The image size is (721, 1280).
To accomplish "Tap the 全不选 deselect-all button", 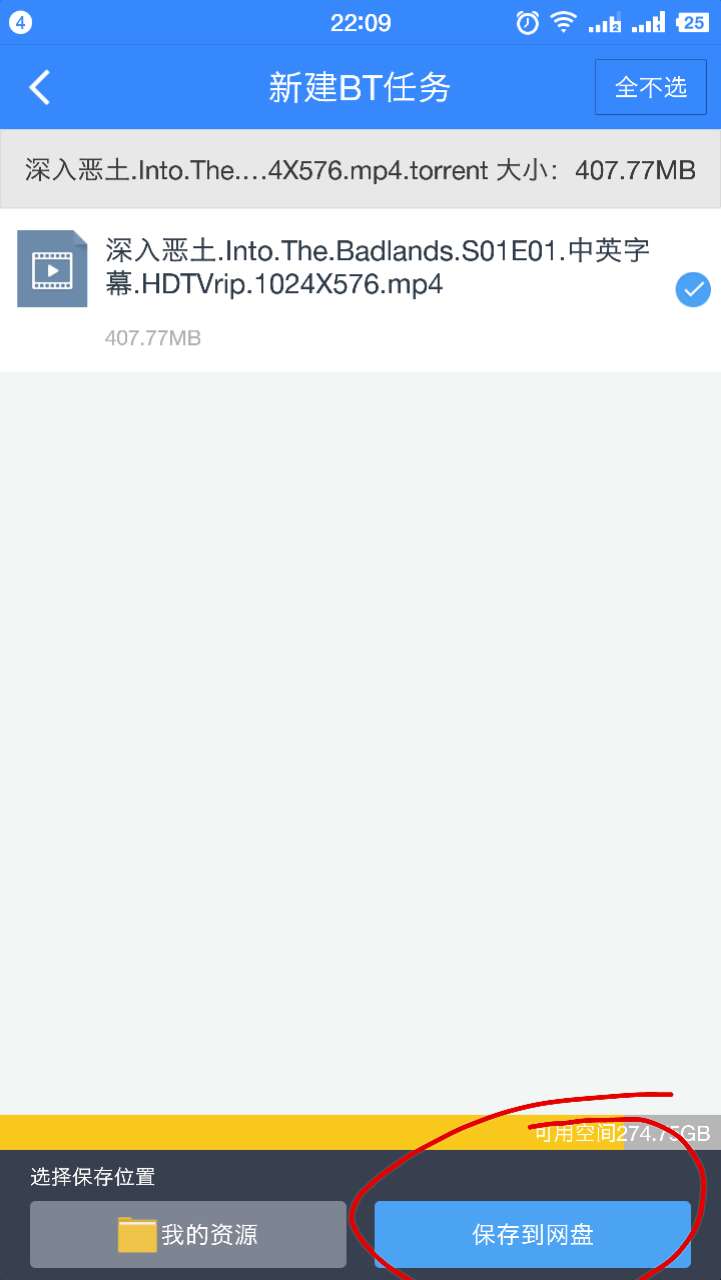I will click(x=650, y=87).
